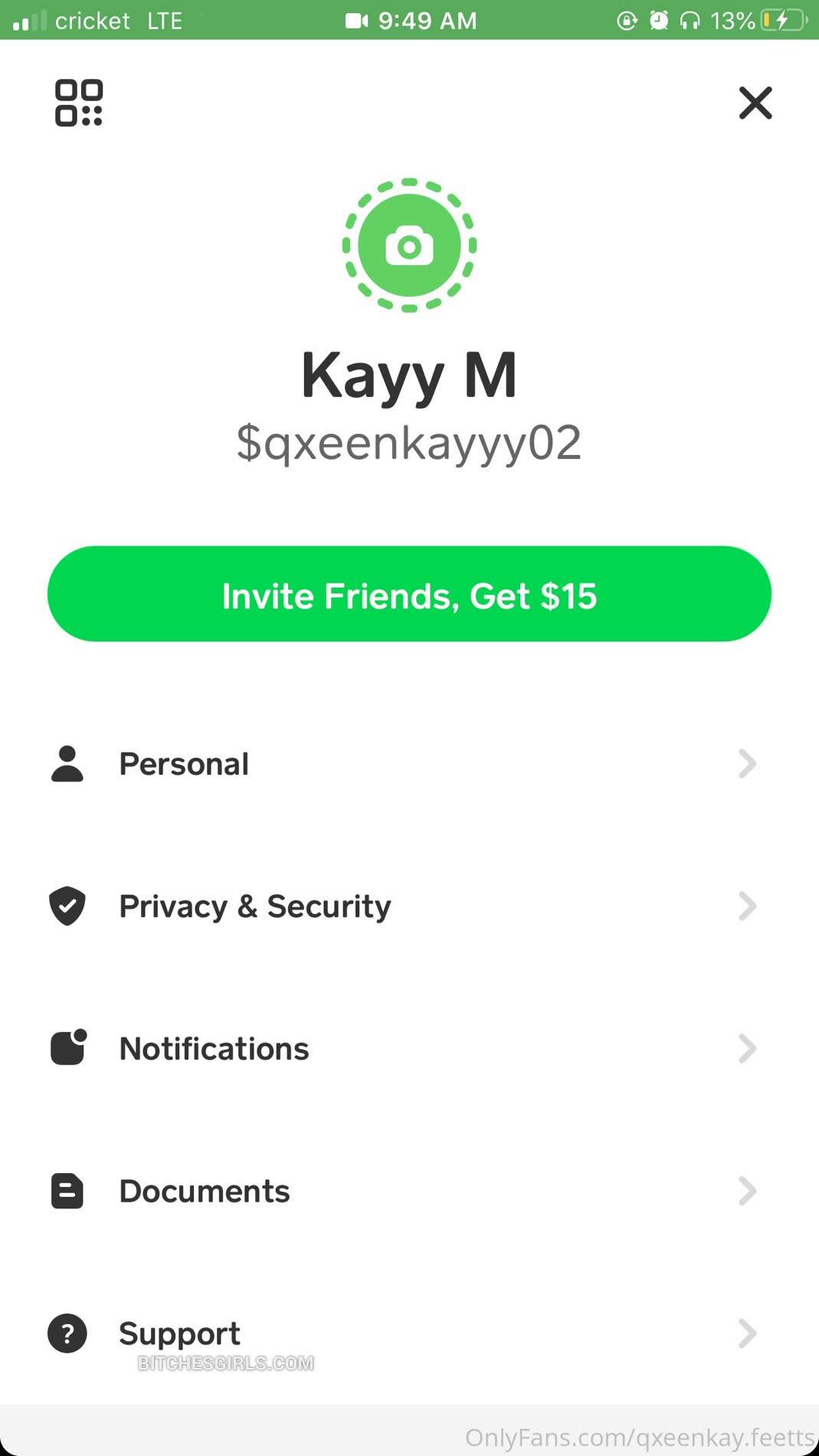Open Notifications settings
The height and width of the screenshot is (1456, 819).
(x=403, y=1049)
